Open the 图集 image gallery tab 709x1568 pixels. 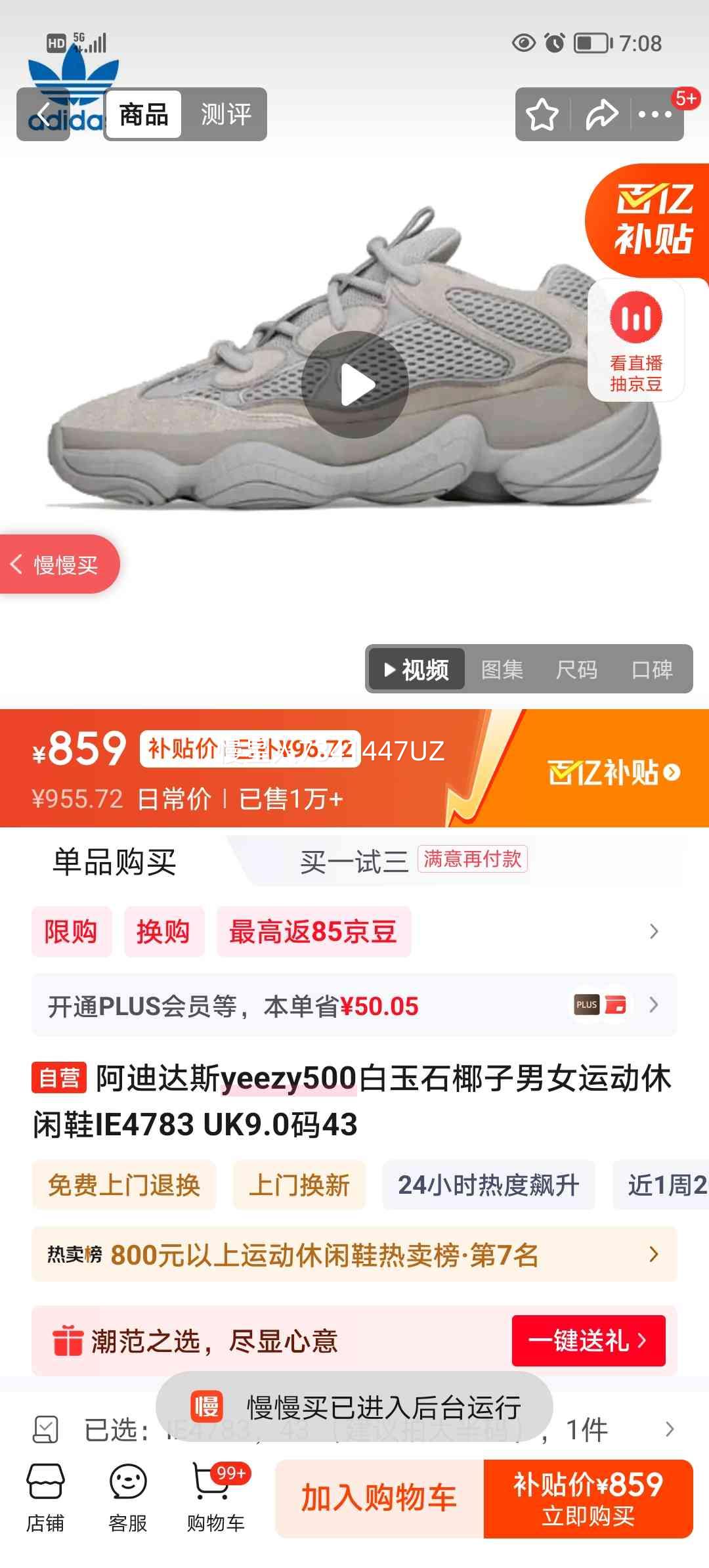[x=503, y=670]
